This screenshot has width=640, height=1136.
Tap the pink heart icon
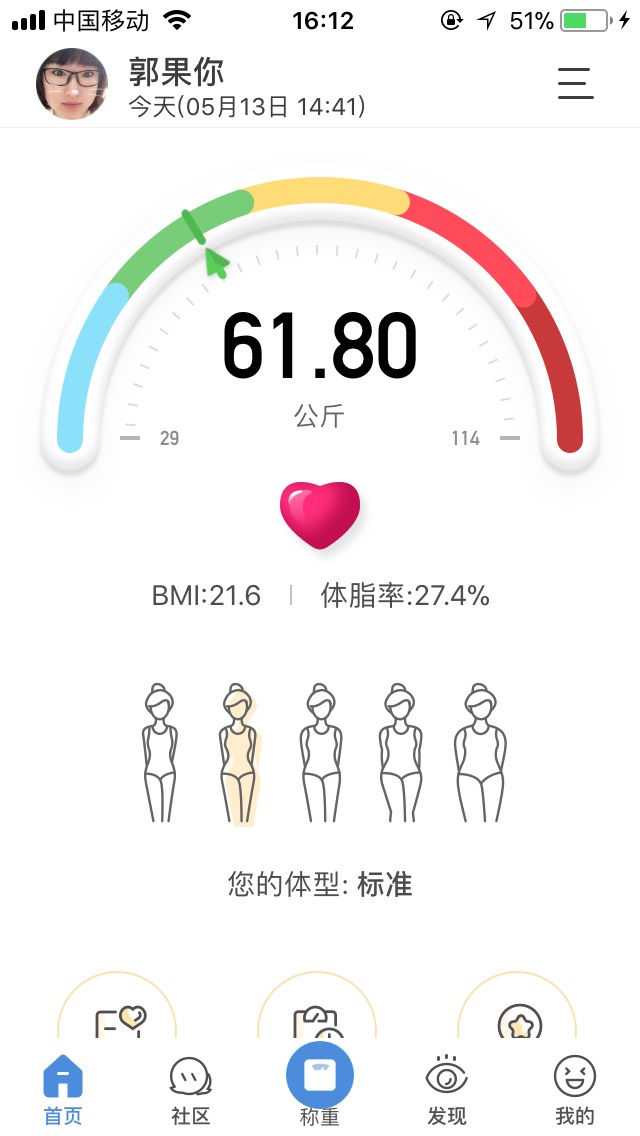(319, 514)
